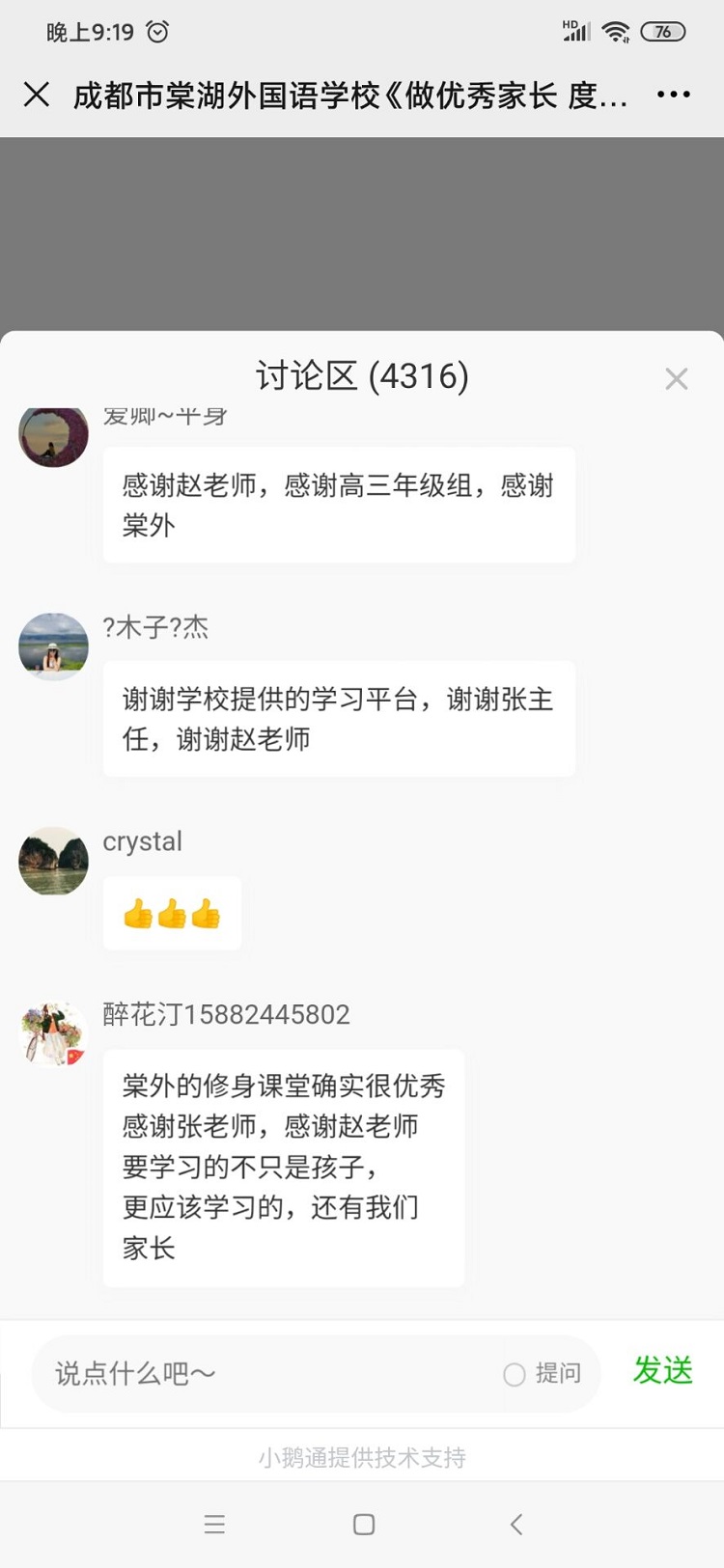Send the comment with 发送
Image resolution: width=724 pixels, height=1568 pixels.
click(663, 1371)
